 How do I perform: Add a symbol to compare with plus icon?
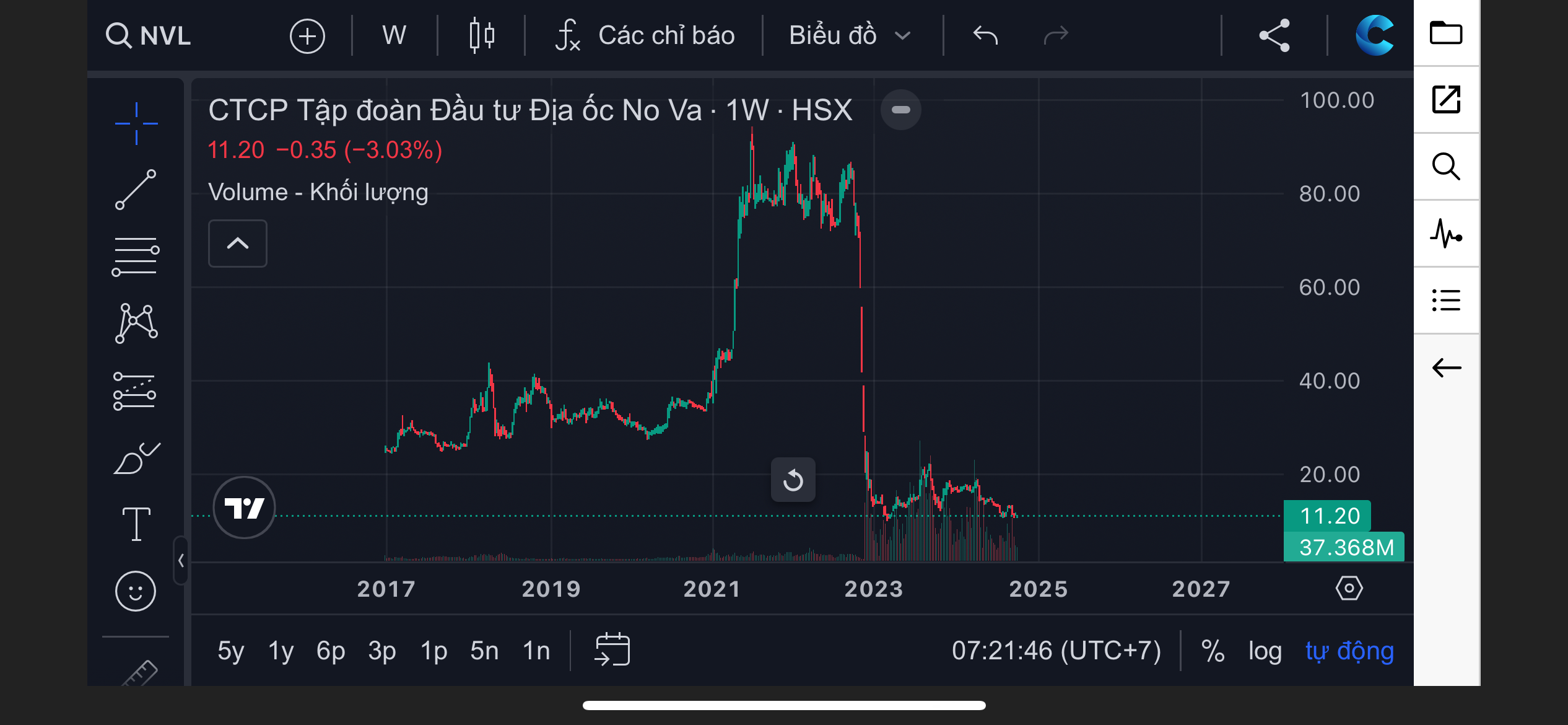307,36
